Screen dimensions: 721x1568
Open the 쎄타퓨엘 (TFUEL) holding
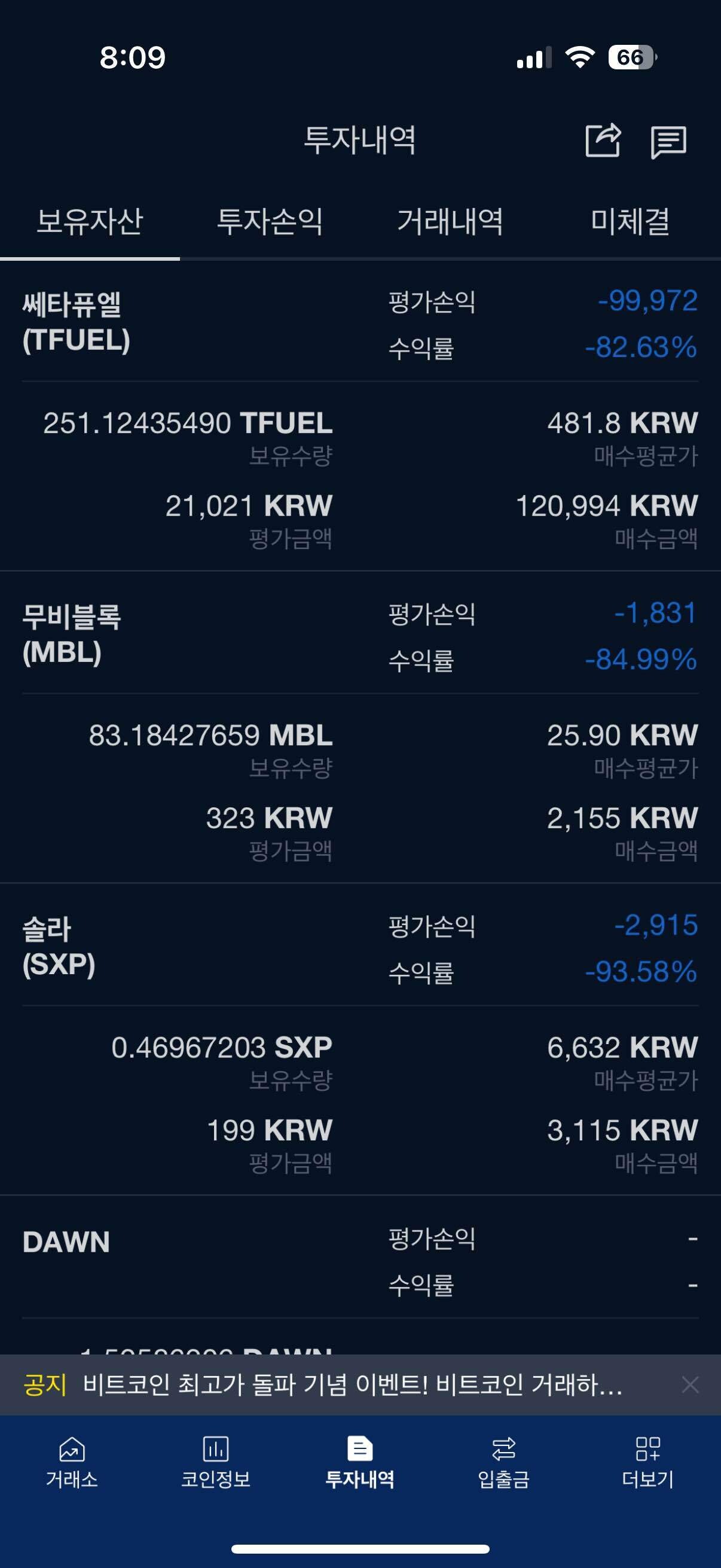(76, 322)
